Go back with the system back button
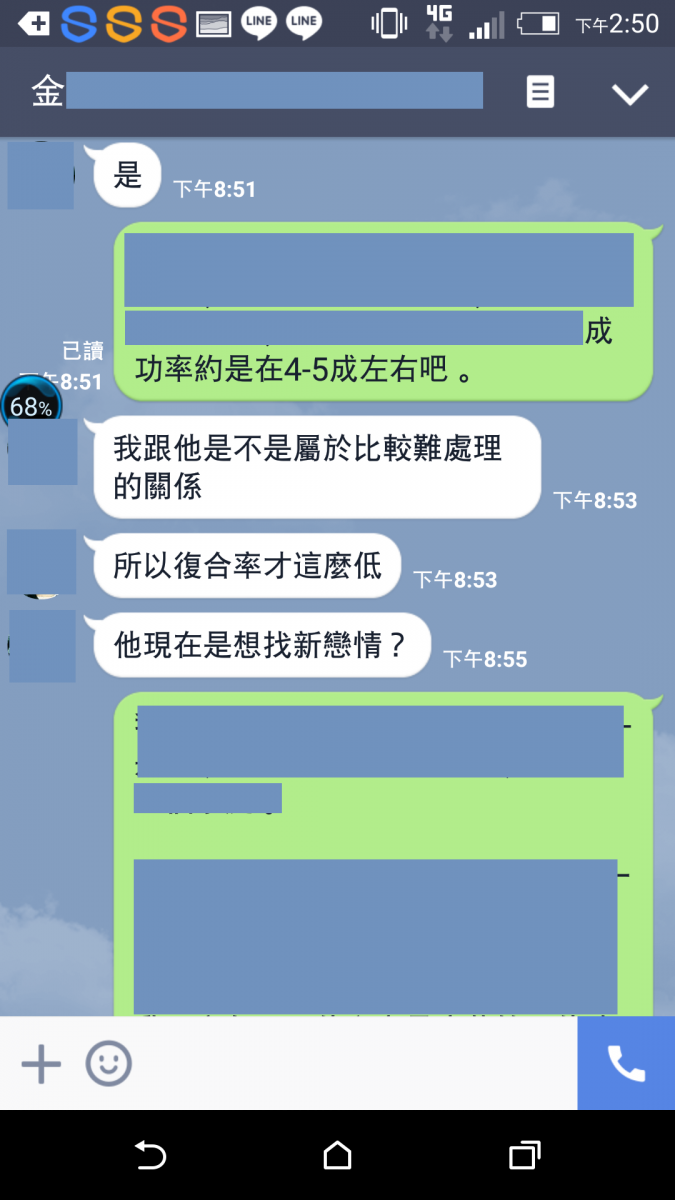Screen dimensions: 675x1200 click(150, 1156)
